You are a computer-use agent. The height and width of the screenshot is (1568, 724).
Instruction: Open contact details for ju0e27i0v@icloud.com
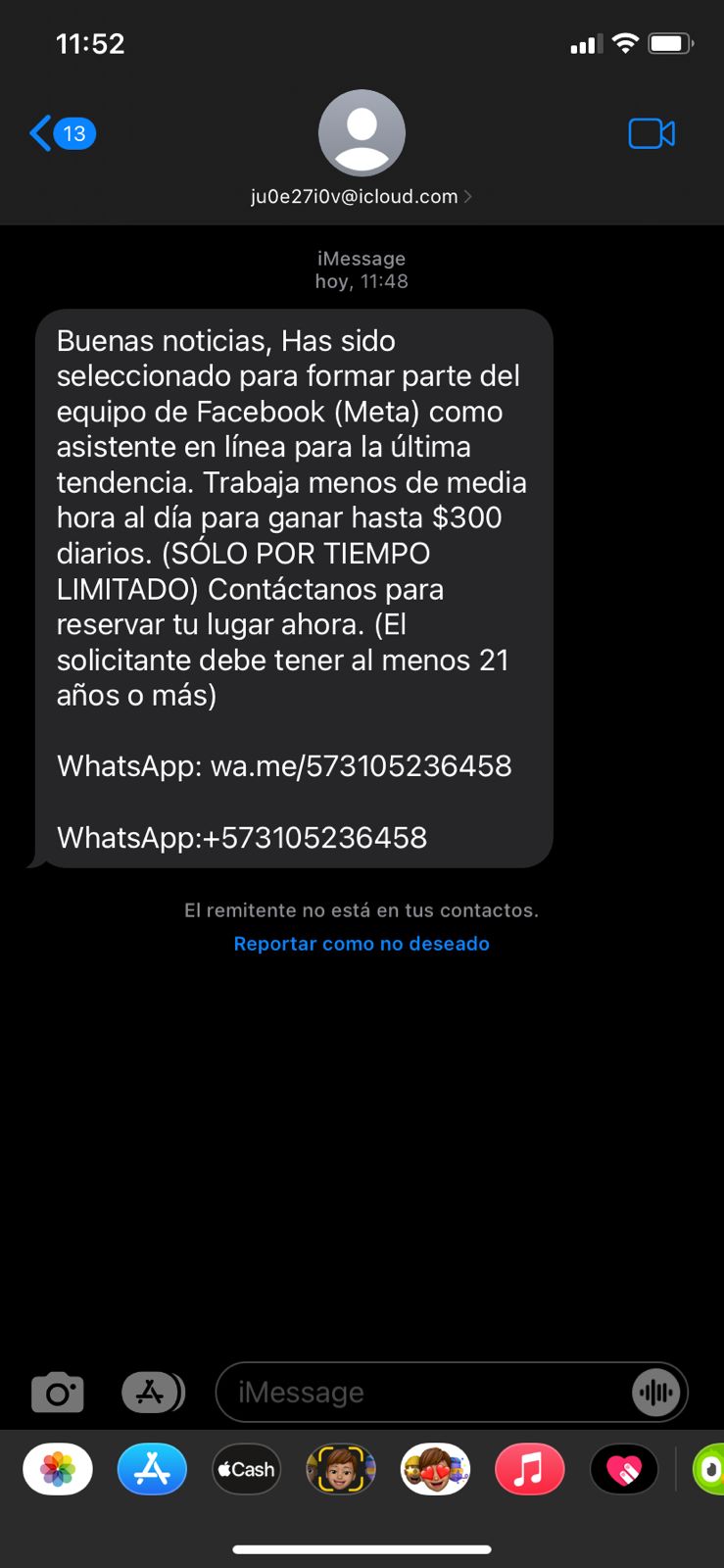(362, 196)
